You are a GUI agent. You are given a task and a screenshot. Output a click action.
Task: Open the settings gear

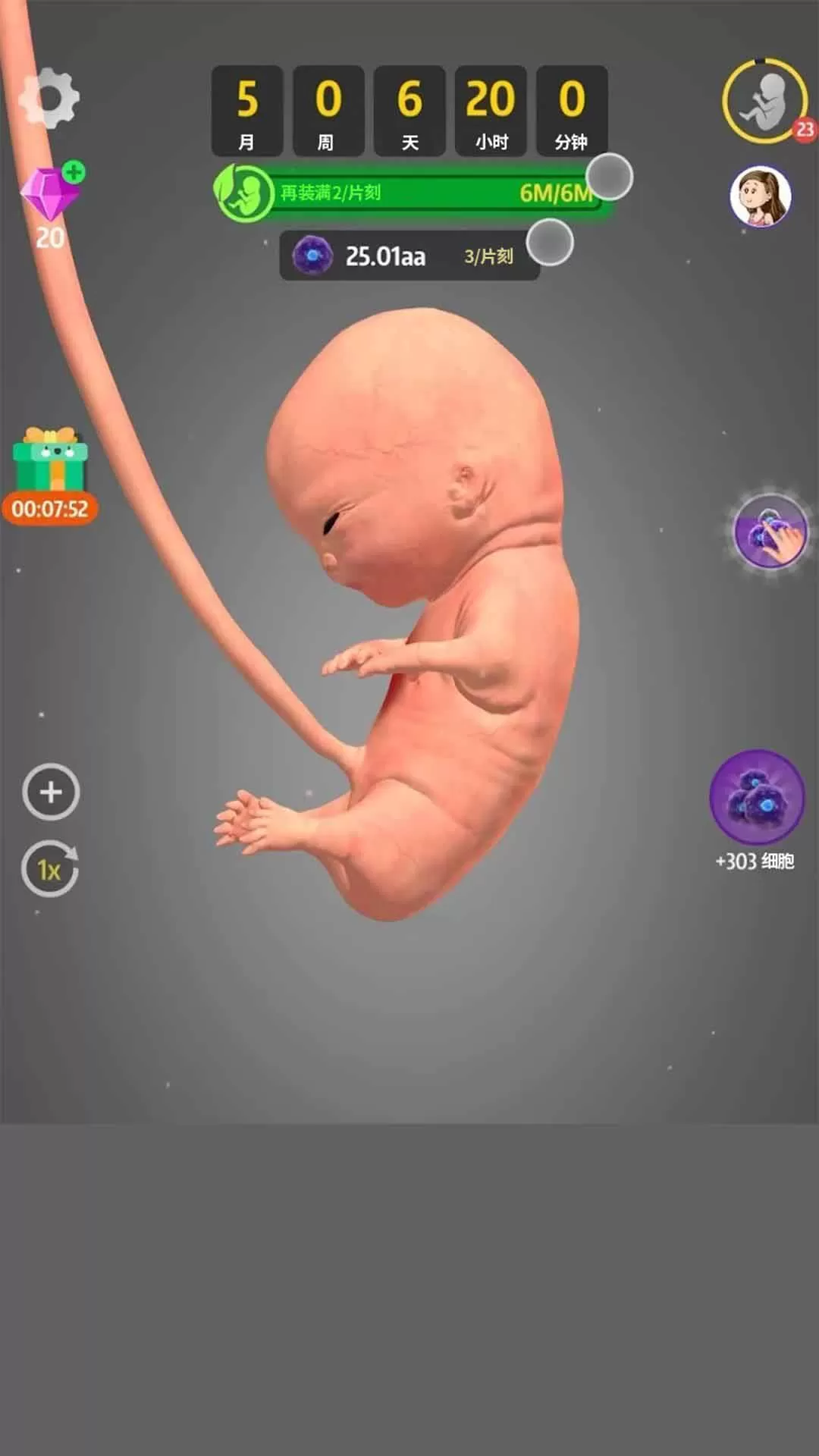(x=49, y=98)
